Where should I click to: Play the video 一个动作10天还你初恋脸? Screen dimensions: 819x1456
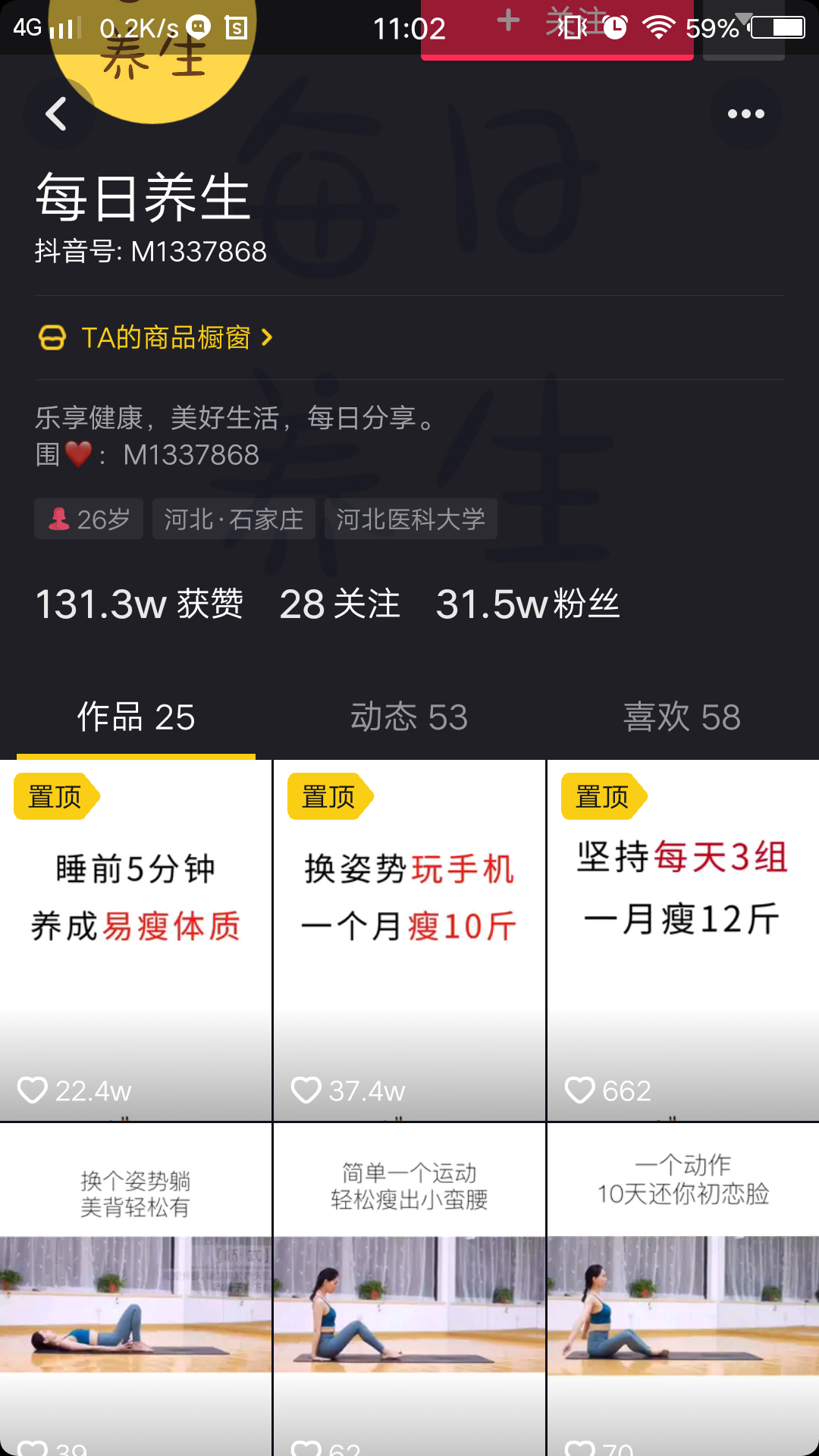tap(682, 1289)
